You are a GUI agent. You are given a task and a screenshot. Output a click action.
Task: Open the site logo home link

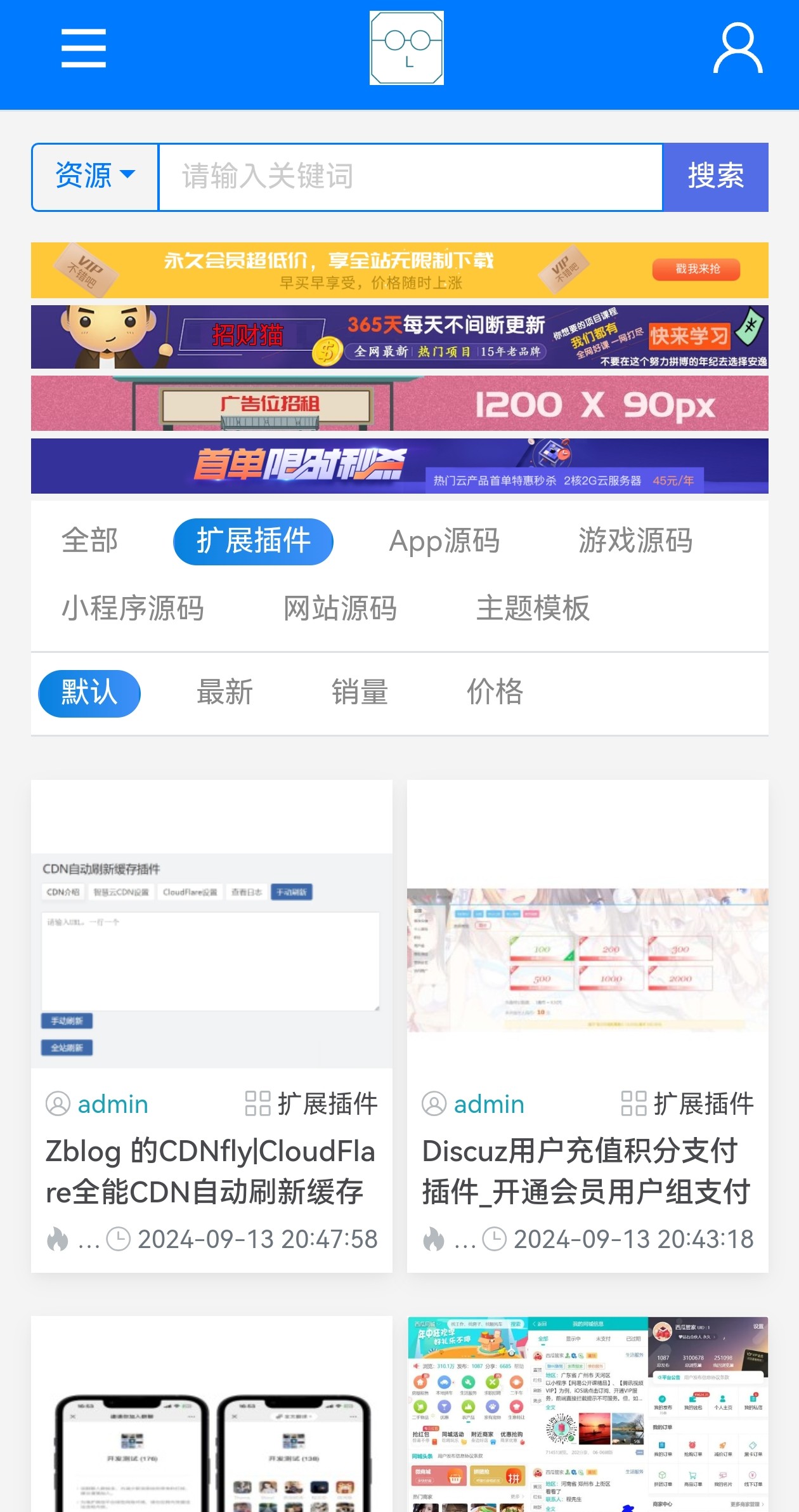click(406, 48)
